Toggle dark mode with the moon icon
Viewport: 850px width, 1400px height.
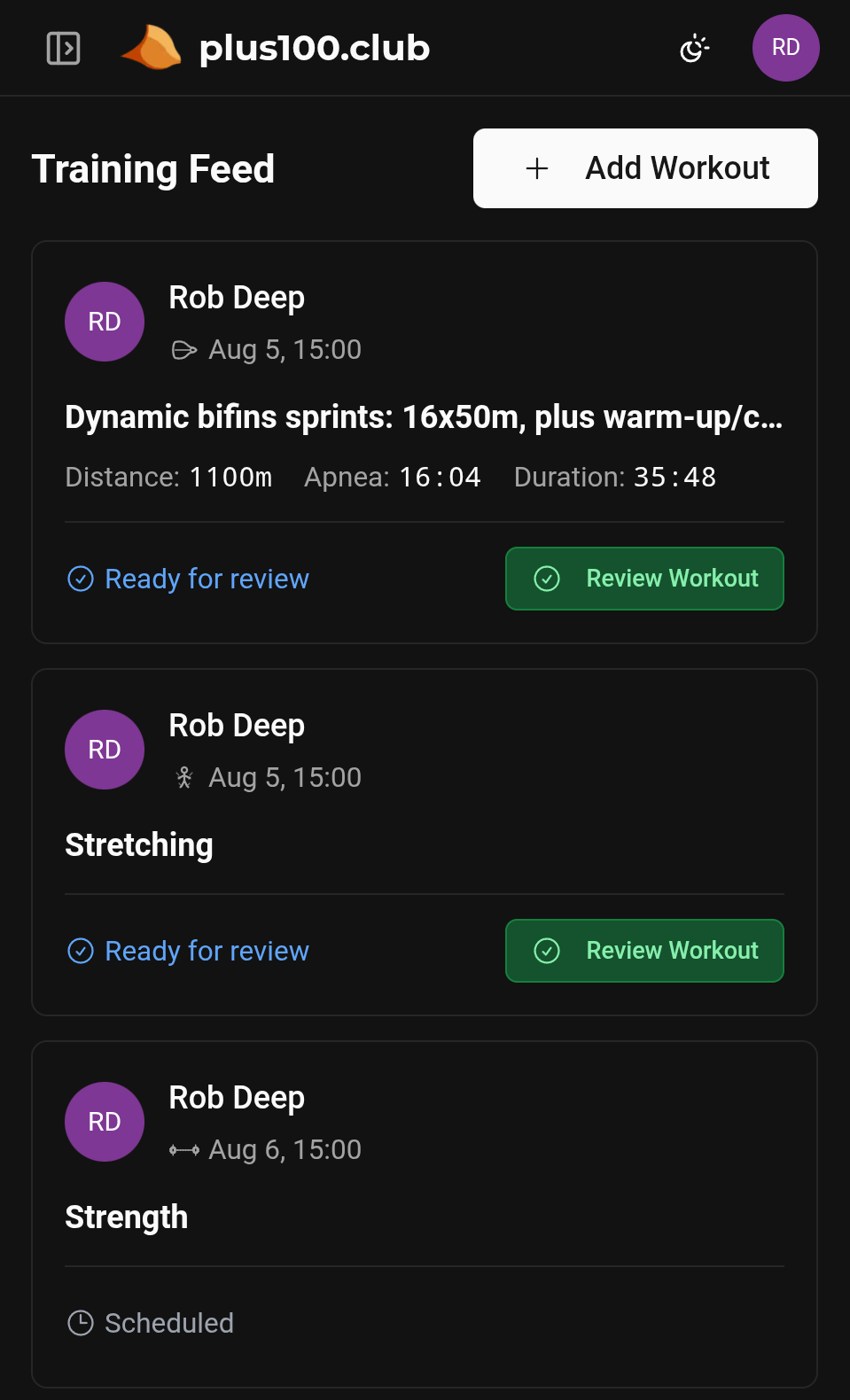(x=694, y=48)
